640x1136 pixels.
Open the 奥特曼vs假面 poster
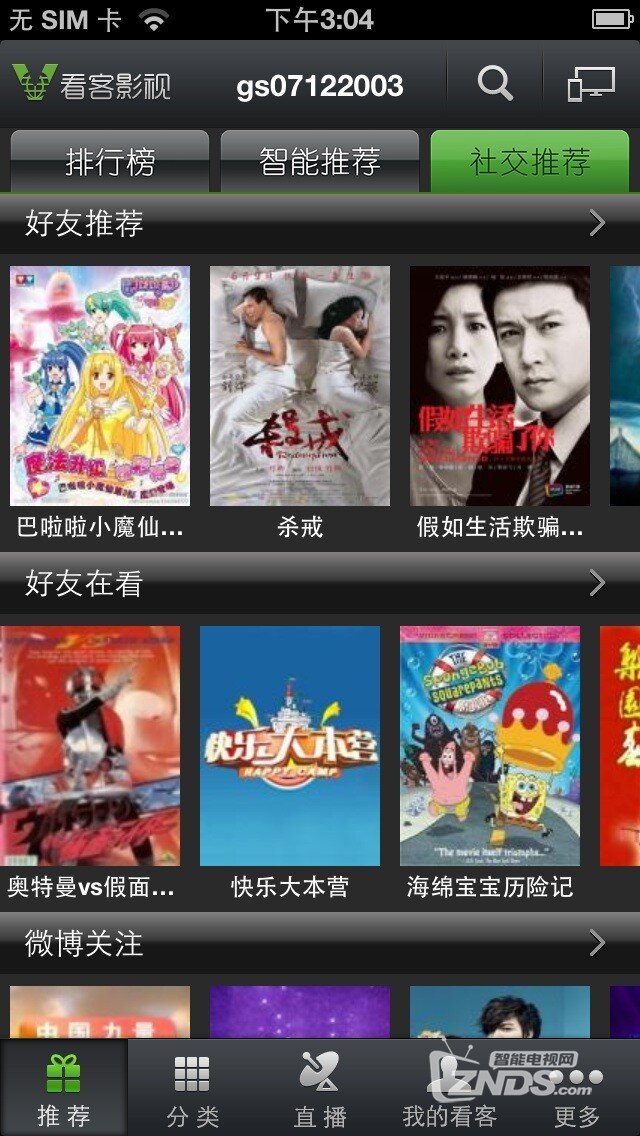pyautogui.click(x=90, y=746)
